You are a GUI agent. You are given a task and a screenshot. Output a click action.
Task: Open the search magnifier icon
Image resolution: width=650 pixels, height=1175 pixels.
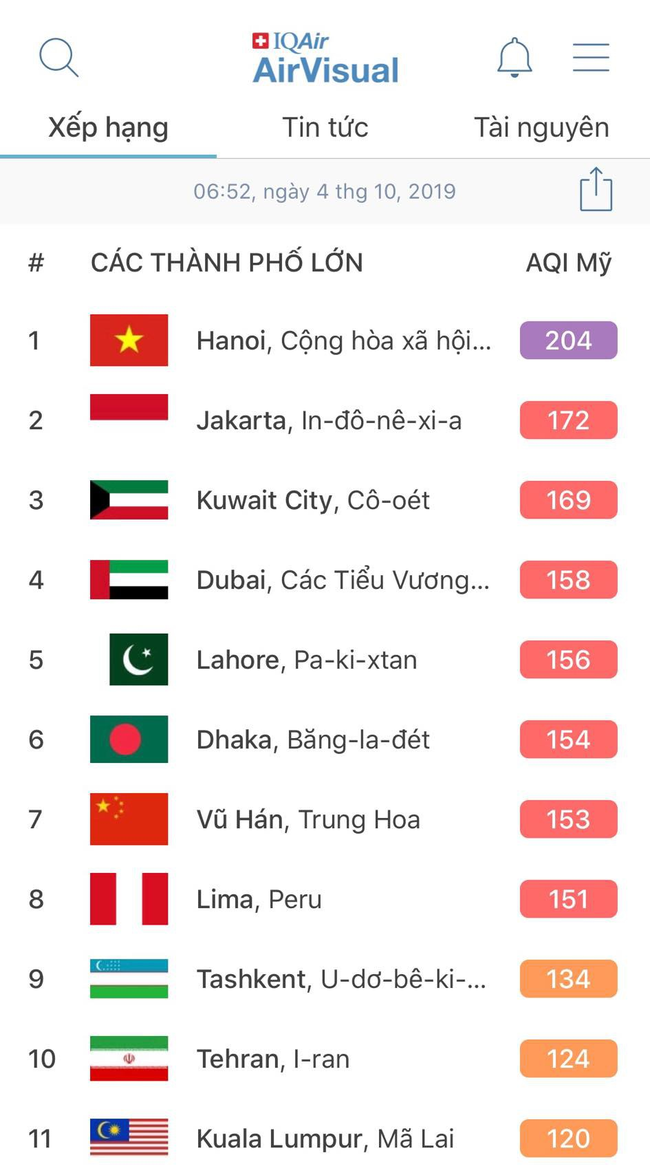58,58
